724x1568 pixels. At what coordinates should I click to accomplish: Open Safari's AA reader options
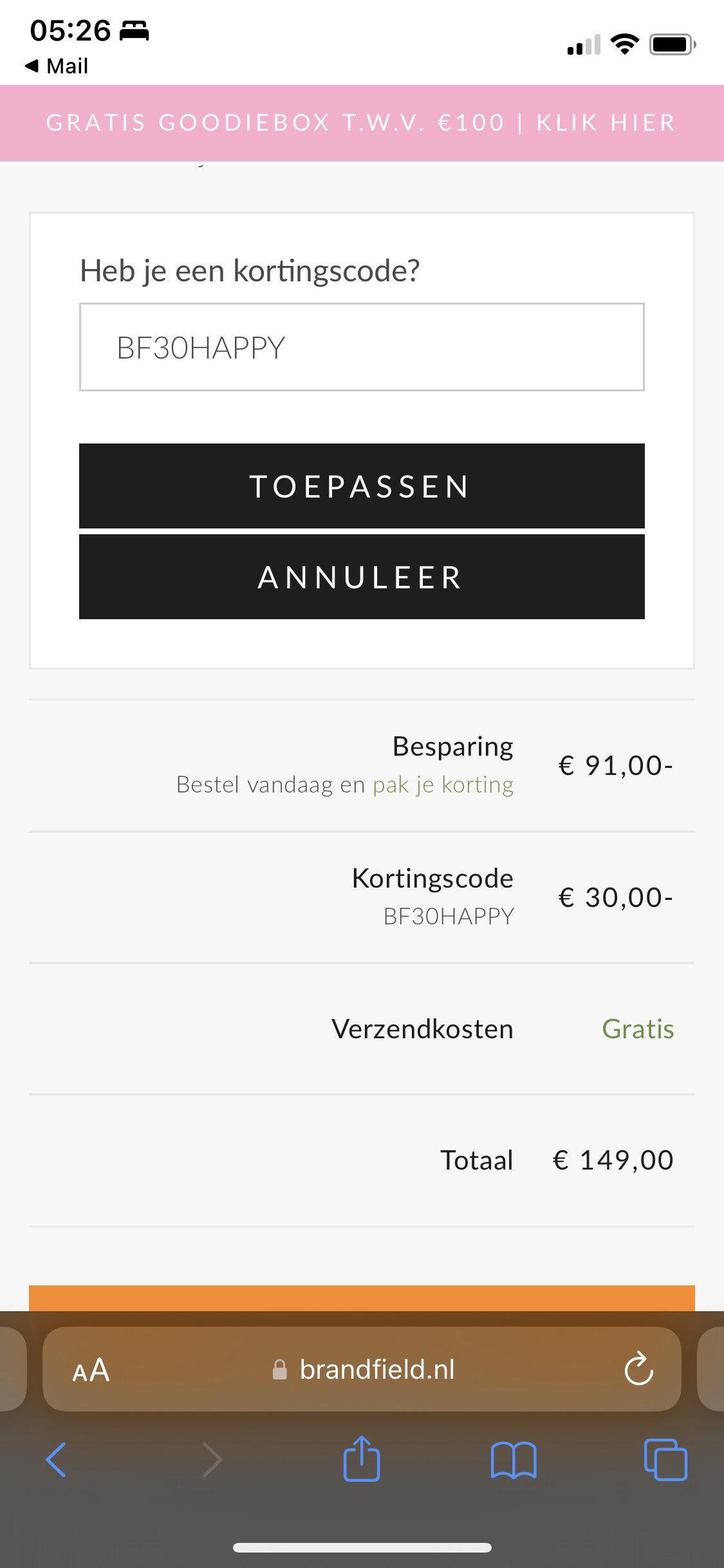point(91,1370)
